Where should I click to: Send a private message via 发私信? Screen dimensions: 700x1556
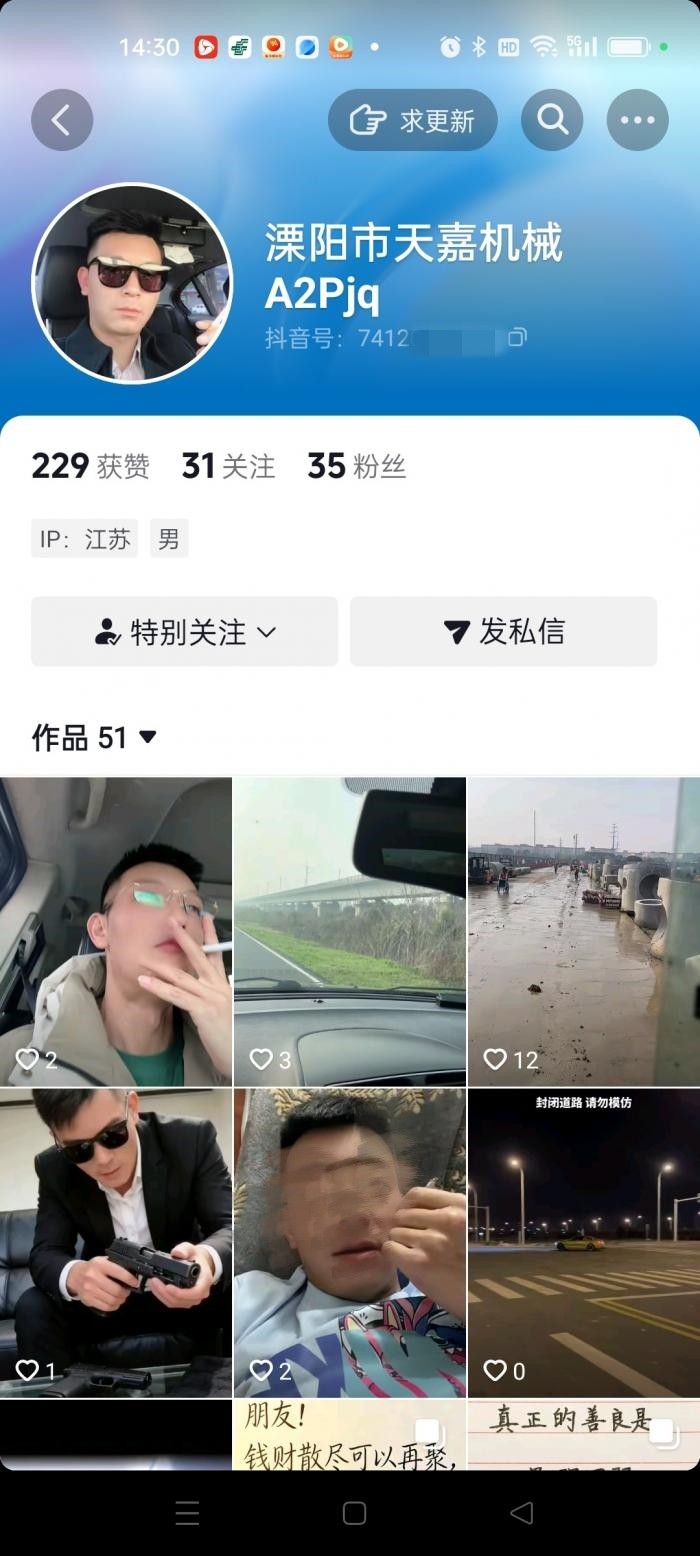pyautogui.click(x=503, y=631)
